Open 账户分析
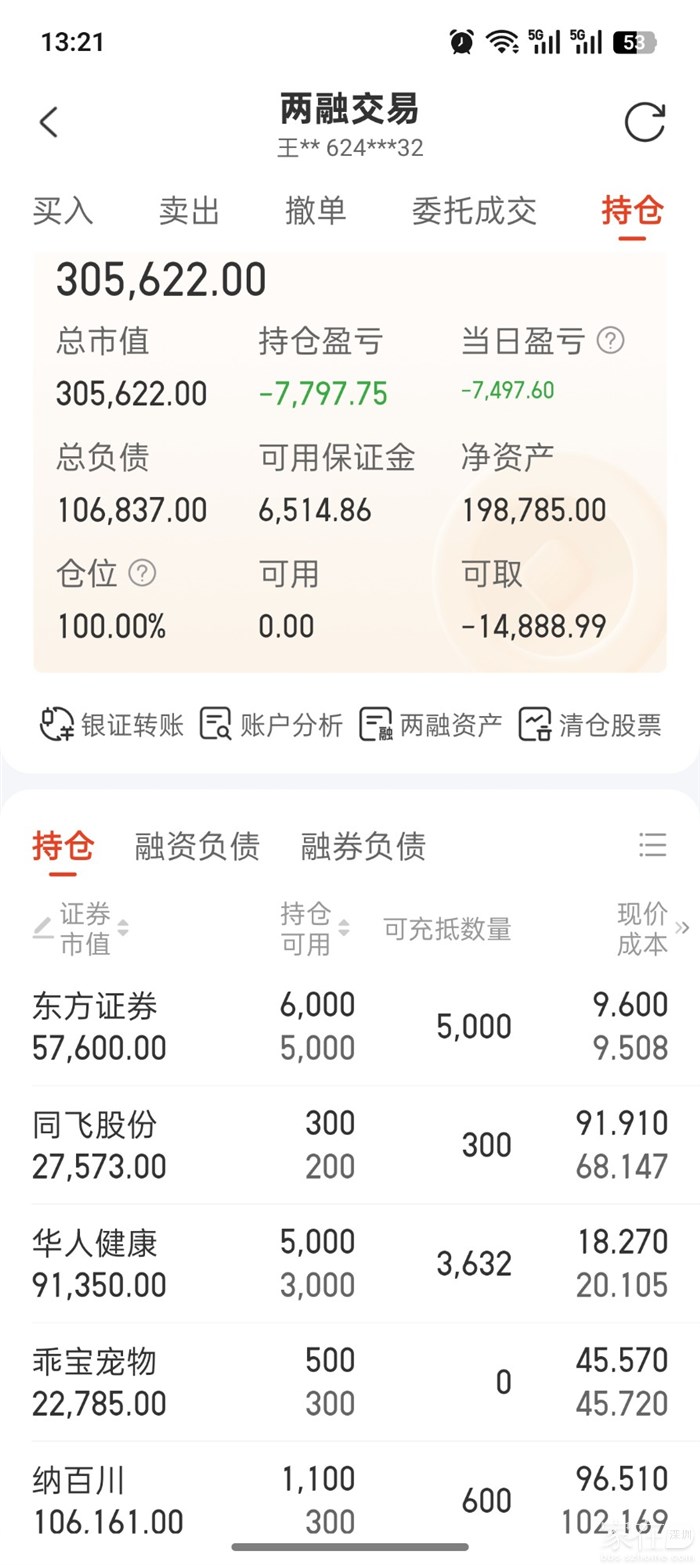The image size is (700, 1565). coord(271,724)
